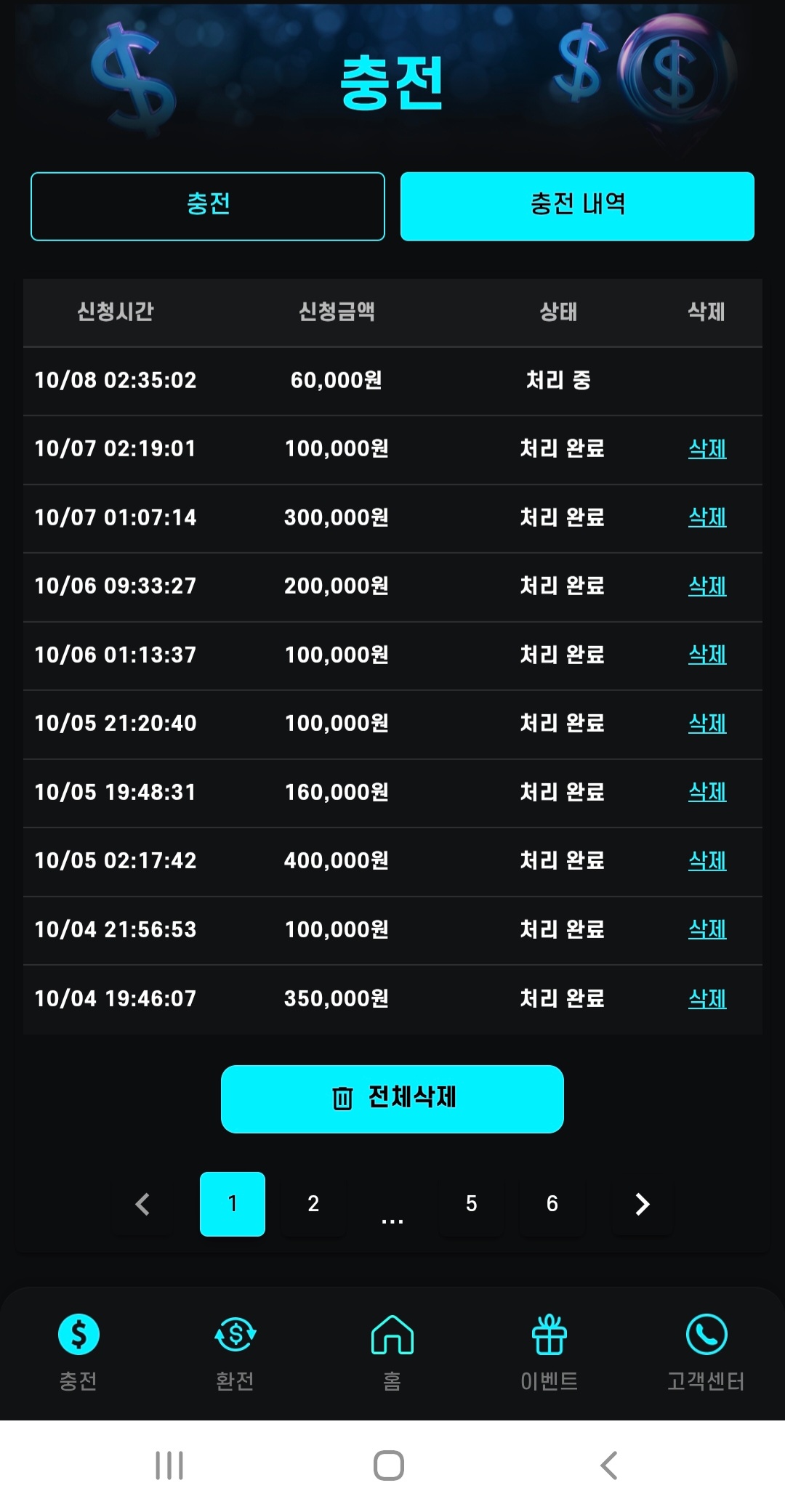The height and width of the screenshot is (1512, 785).
Task: Tap the 전체삭제 button
Action: 392,1099
